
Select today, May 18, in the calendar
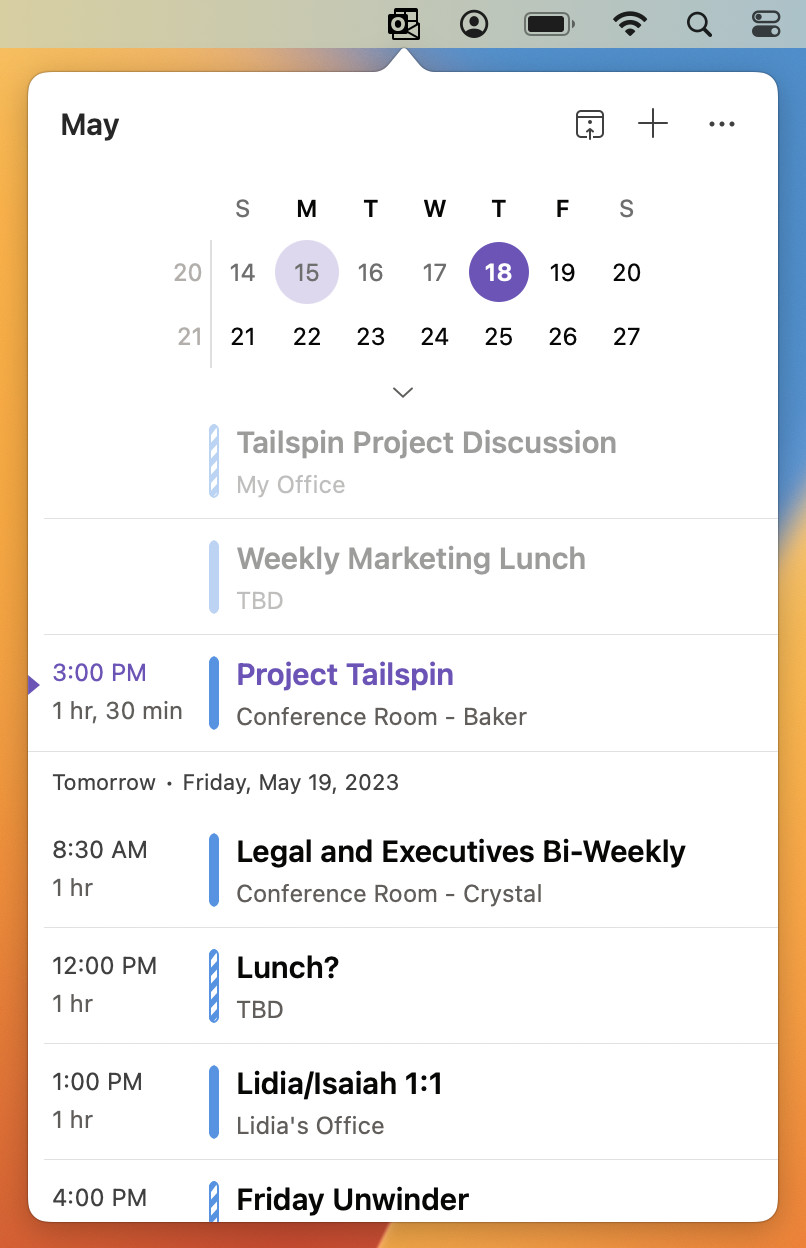pos(498,272)
